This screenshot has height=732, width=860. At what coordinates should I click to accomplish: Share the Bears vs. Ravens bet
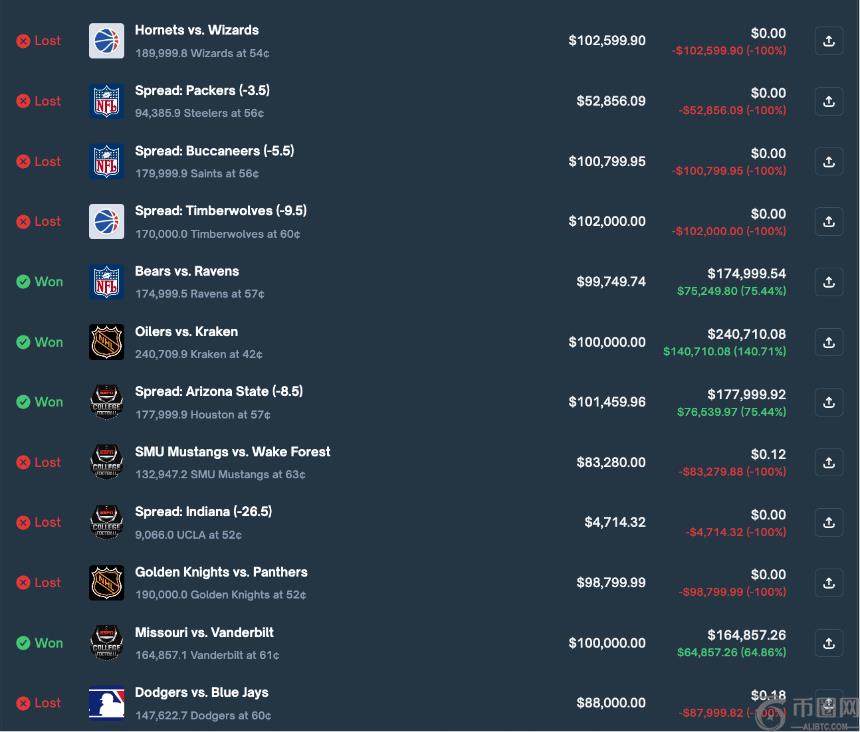pos(828,282)
